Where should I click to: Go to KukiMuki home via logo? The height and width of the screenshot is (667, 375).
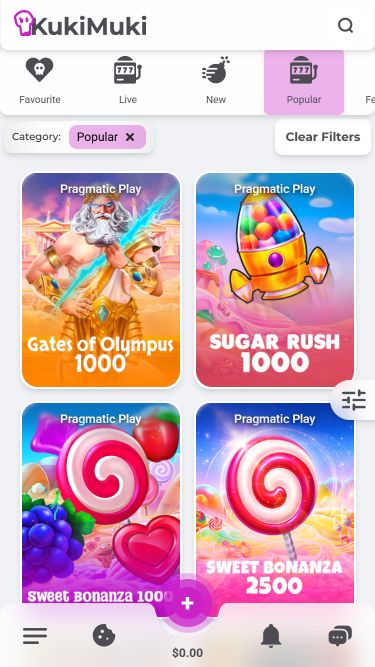tap(81, 25)
